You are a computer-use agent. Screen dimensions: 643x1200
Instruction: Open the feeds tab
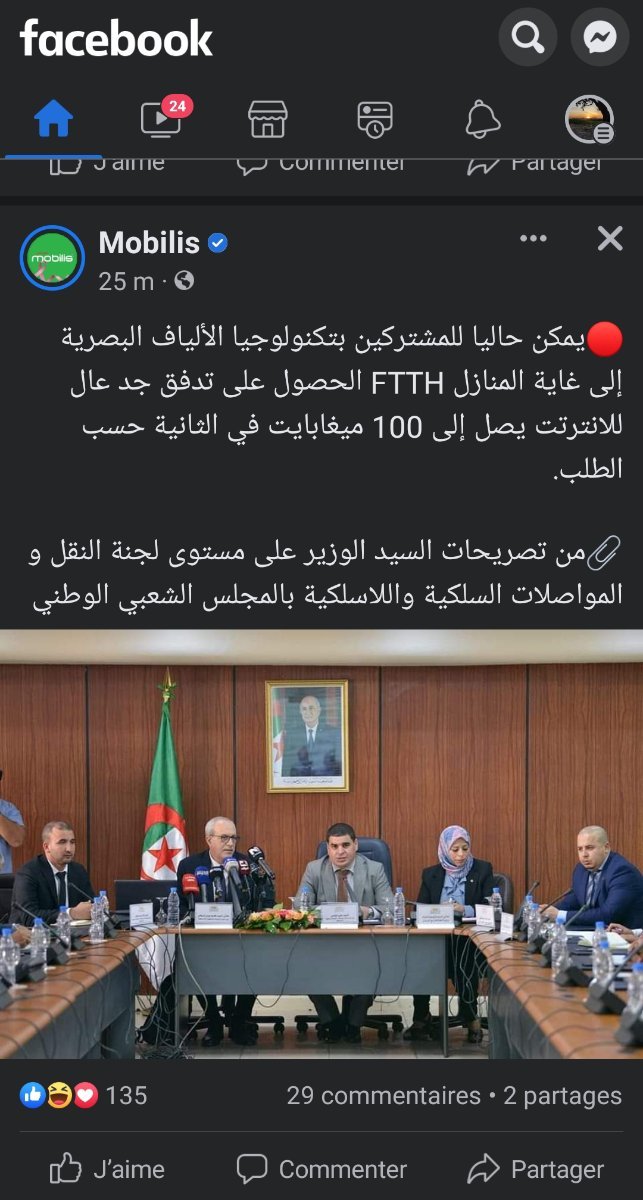click(375, 120)
